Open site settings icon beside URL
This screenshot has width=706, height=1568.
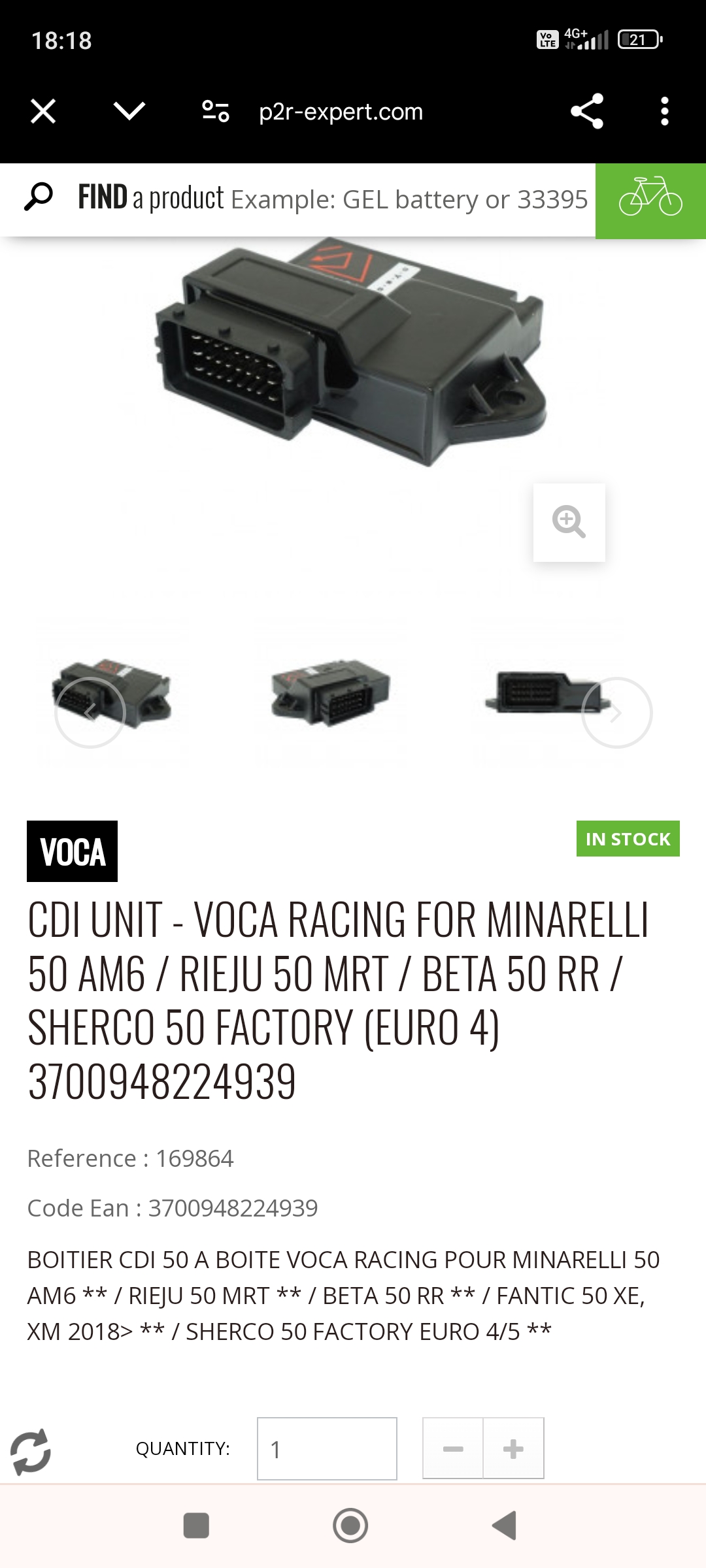pyautogui.click(x=216, y=112)
